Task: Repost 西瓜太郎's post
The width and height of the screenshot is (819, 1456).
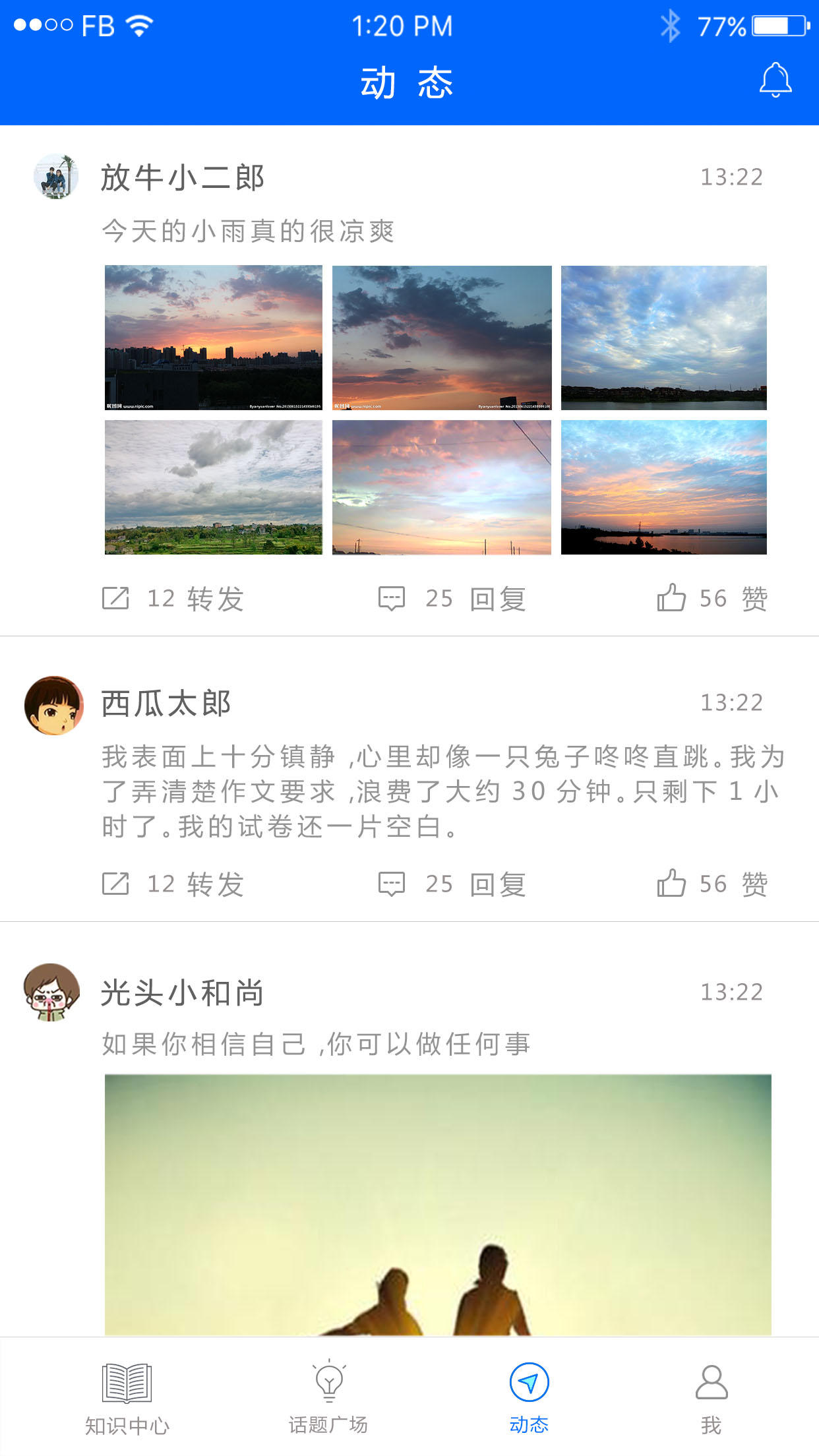Action: tap(173, 884)
